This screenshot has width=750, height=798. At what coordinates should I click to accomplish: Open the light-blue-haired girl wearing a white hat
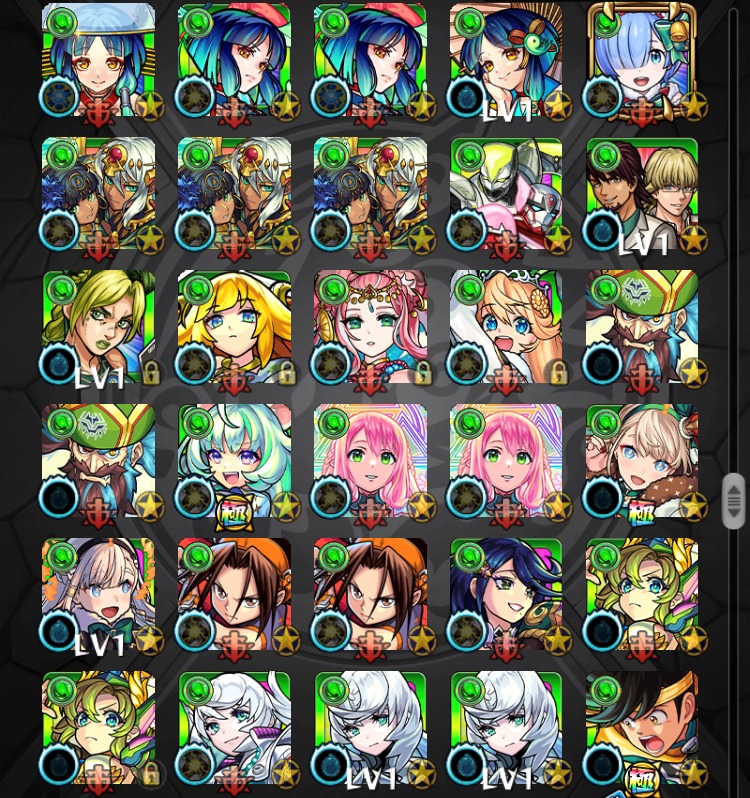pos(98,61)
